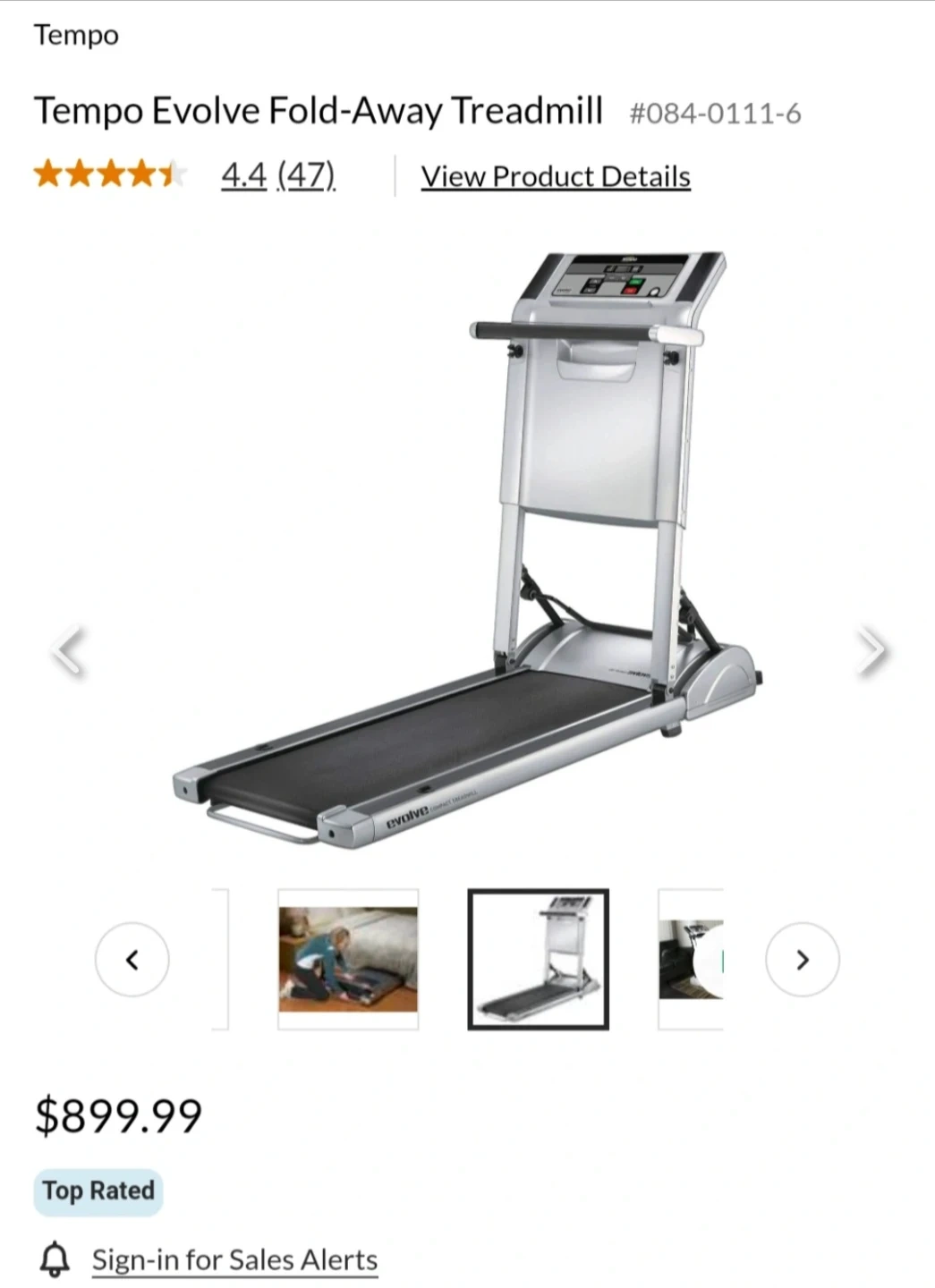Select the highlighted upright treadmill thumbnail
This screenshot has width=935, height=1288.
pos(538,959)
